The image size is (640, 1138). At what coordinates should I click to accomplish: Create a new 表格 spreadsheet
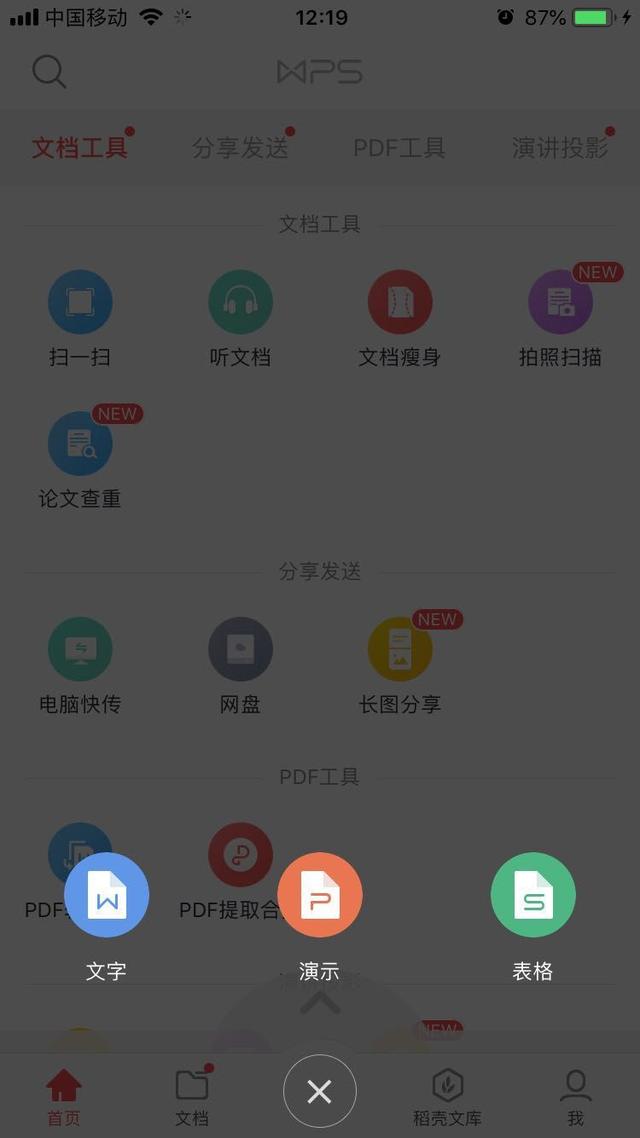click(x=533, y=895)
